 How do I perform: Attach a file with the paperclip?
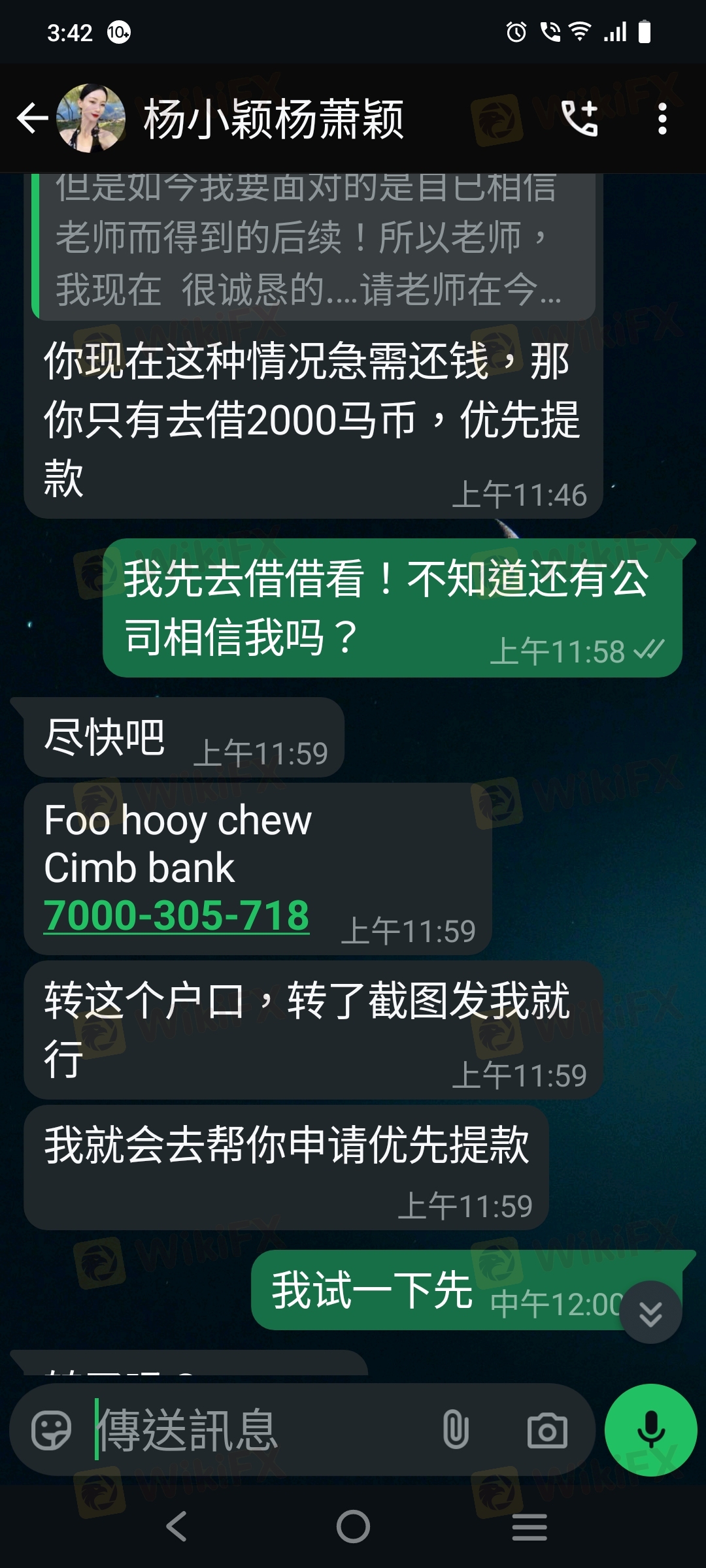pyautogui.click(x=456, y=1430)
